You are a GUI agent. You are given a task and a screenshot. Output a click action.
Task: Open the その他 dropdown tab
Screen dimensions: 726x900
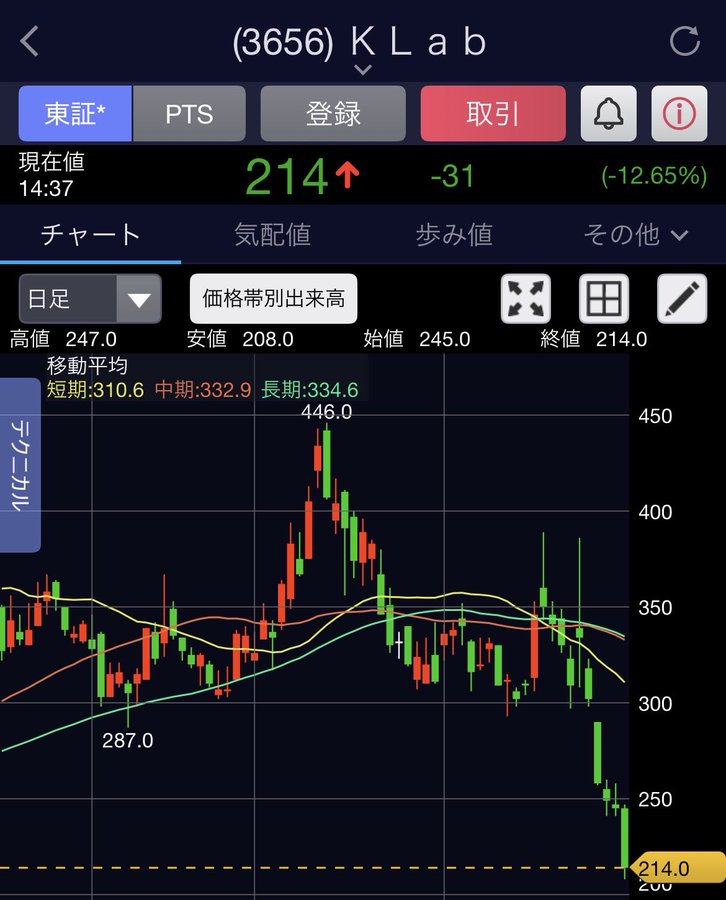click(636, 235)
